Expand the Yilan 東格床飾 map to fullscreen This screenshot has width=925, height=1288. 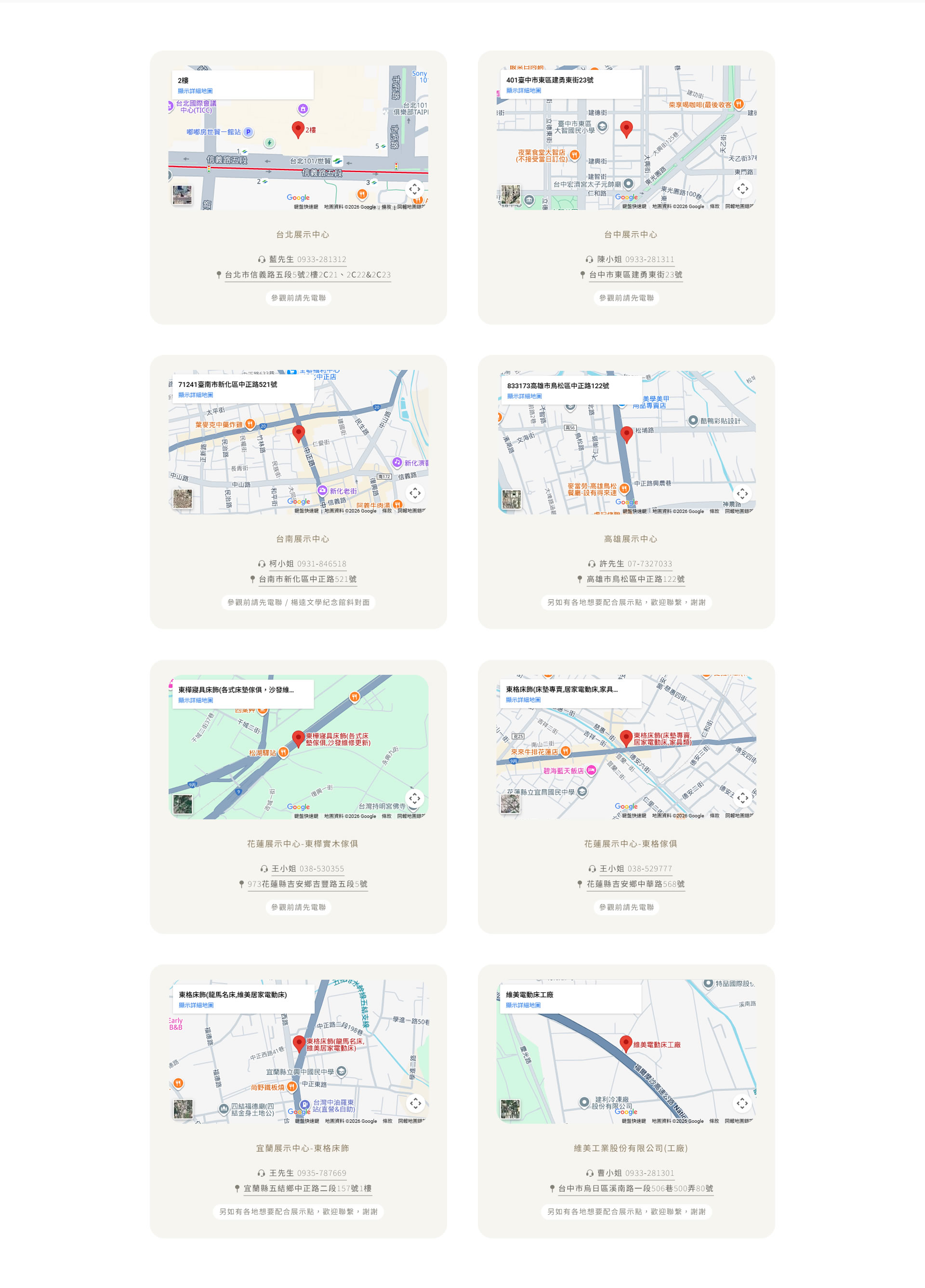click(415, 1103)
